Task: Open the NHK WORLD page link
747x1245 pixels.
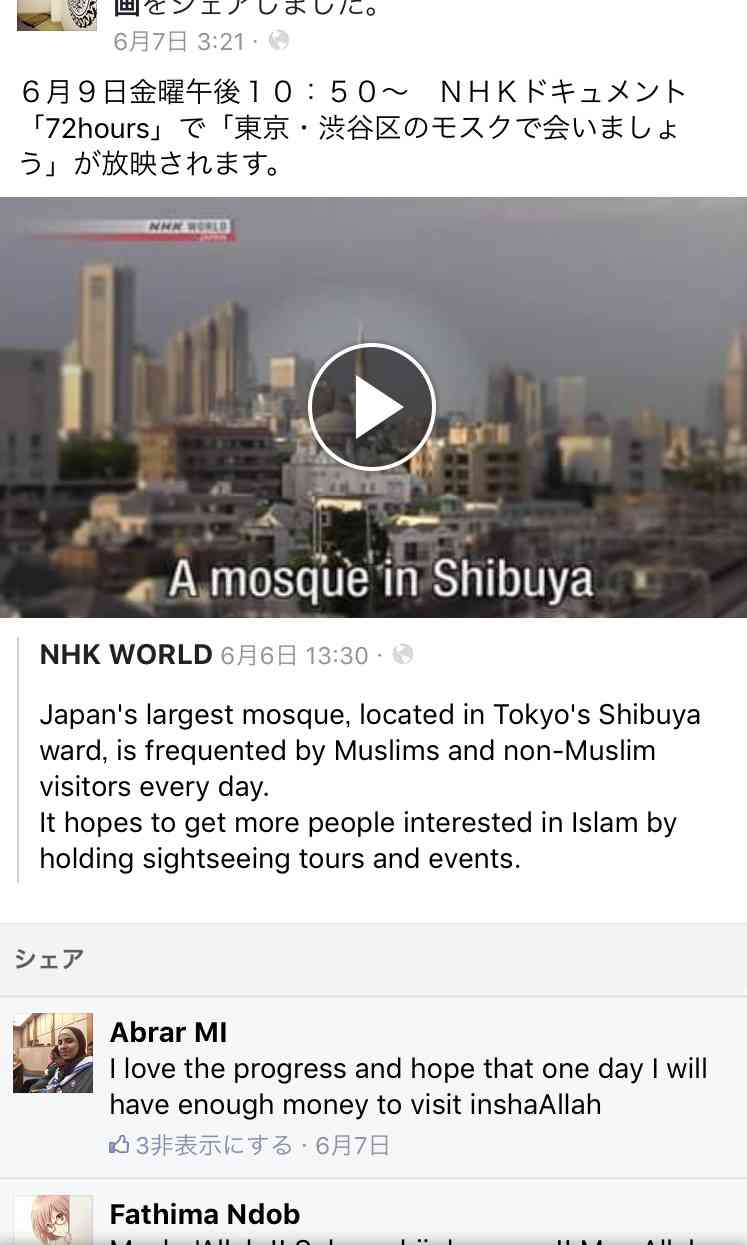Action: pyautogui.click(x=126, y=655)
